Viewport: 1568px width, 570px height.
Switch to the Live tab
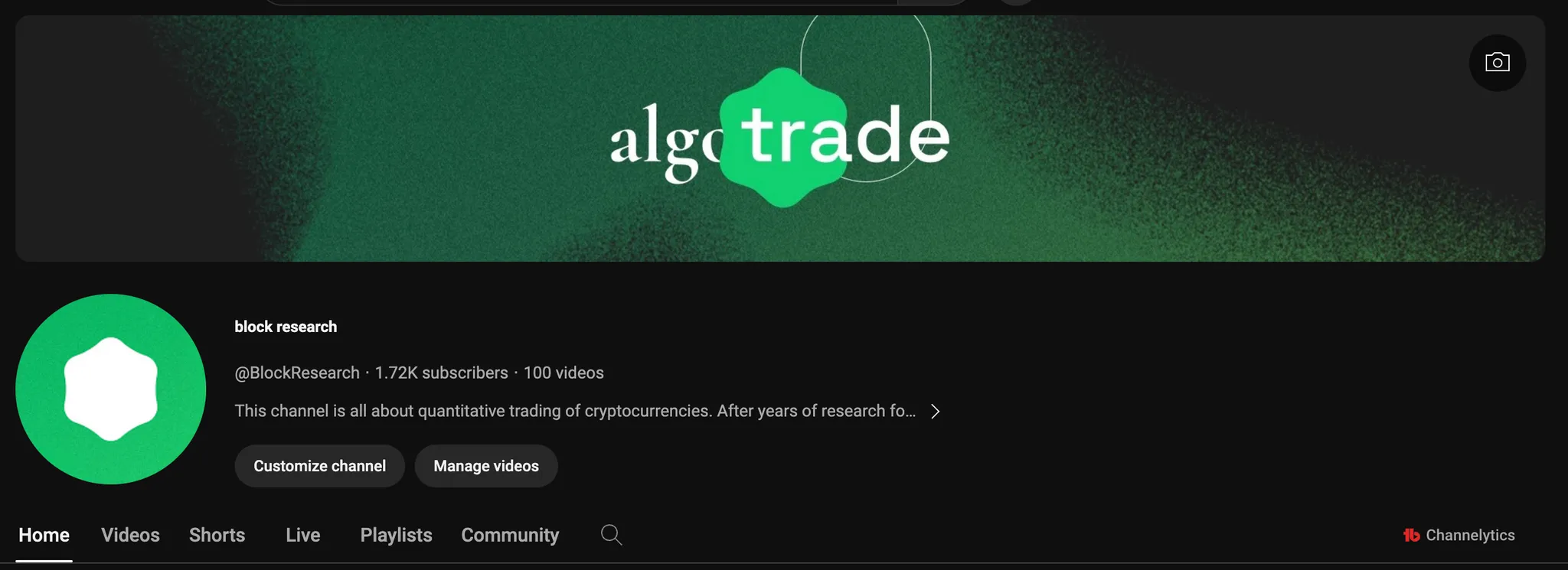(302, 535)
